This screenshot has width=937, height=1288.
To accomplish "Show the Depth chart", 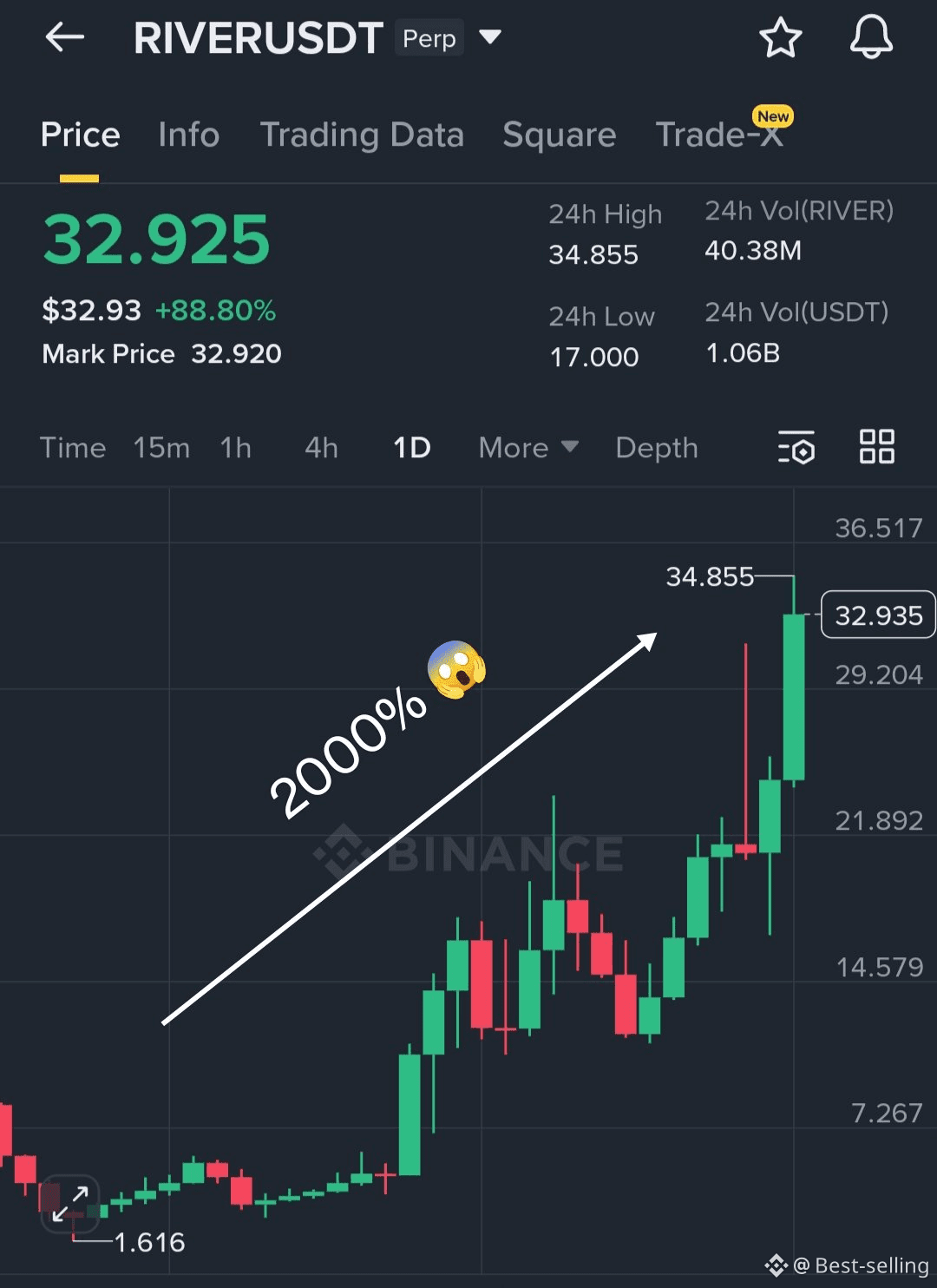I will coord(656,448).
